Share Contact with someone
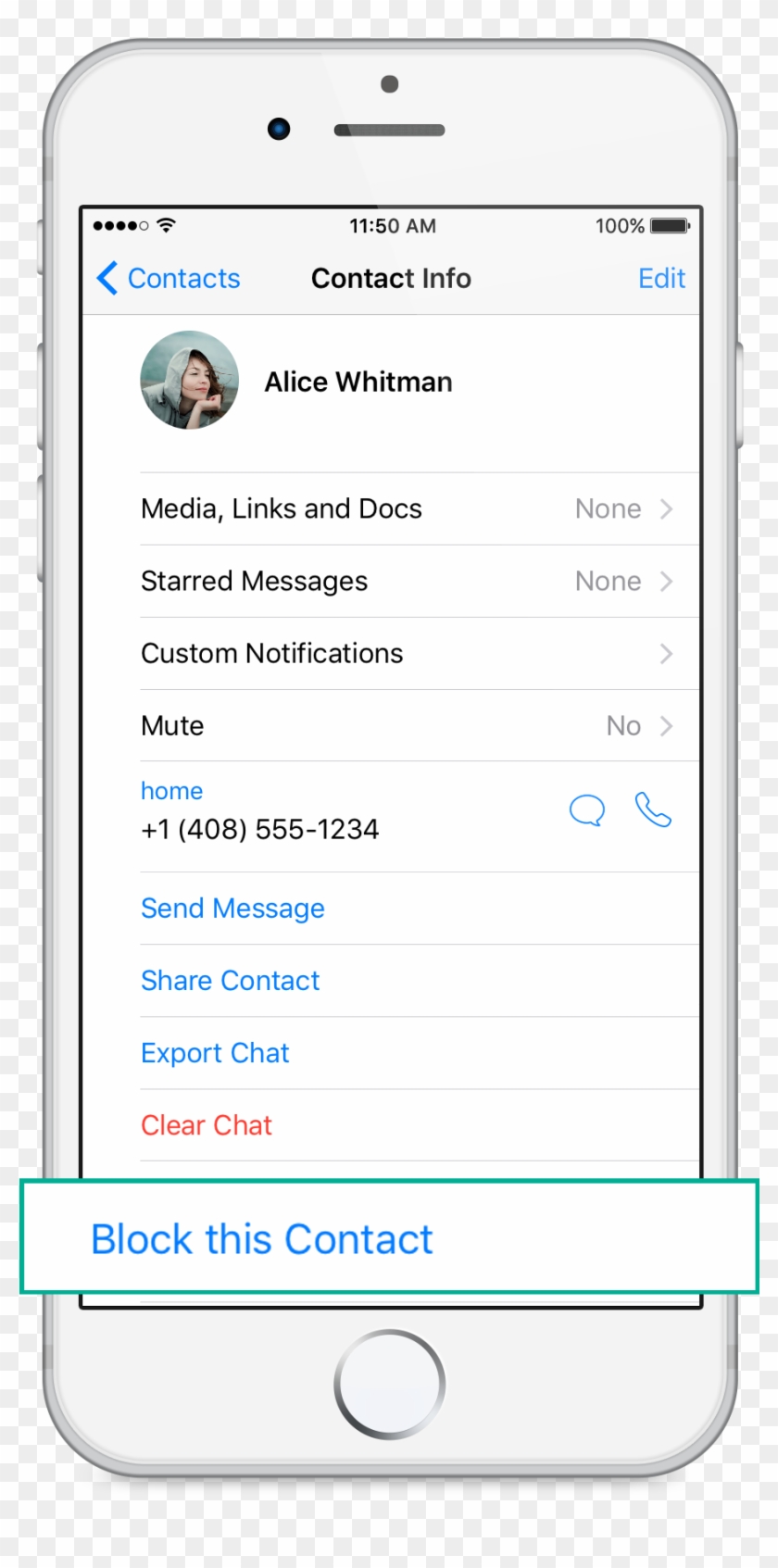 tap(230, 980)
